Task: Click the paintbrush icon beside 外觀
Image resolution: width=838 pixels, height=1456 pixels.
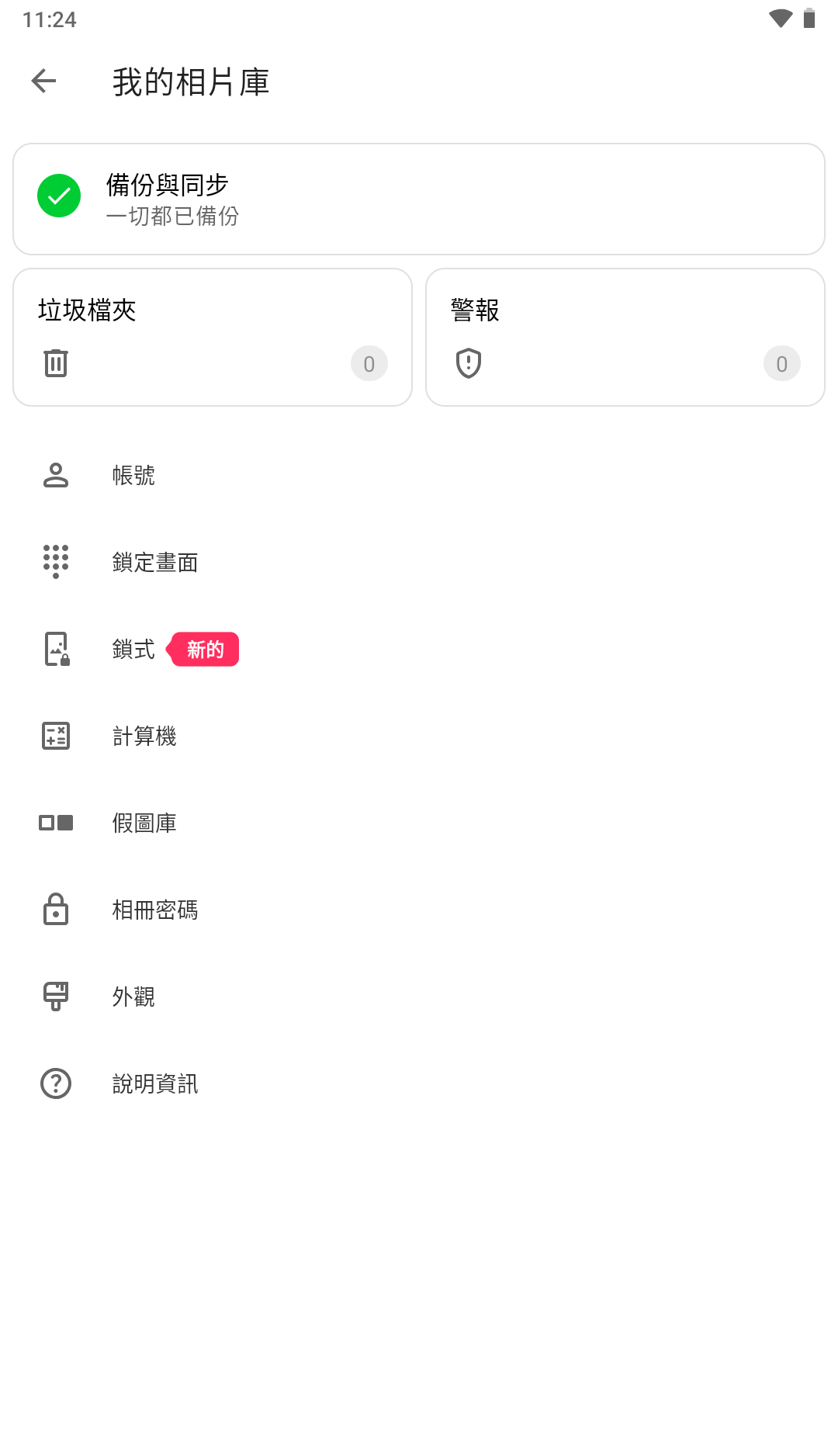Action: 55,996
